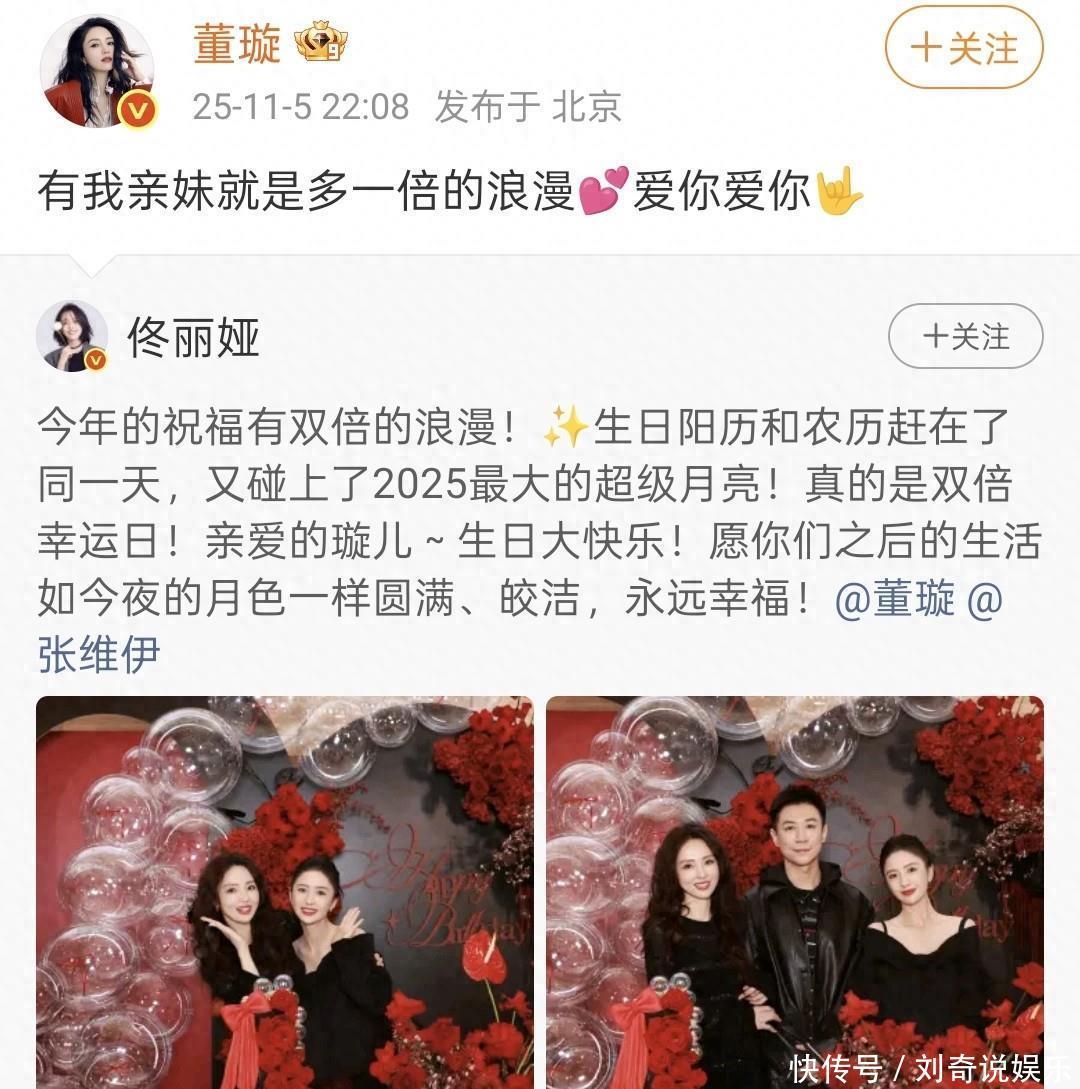Tap the 董璇 username at the top
1080x1089 pixels.
(x=237, y=45)
